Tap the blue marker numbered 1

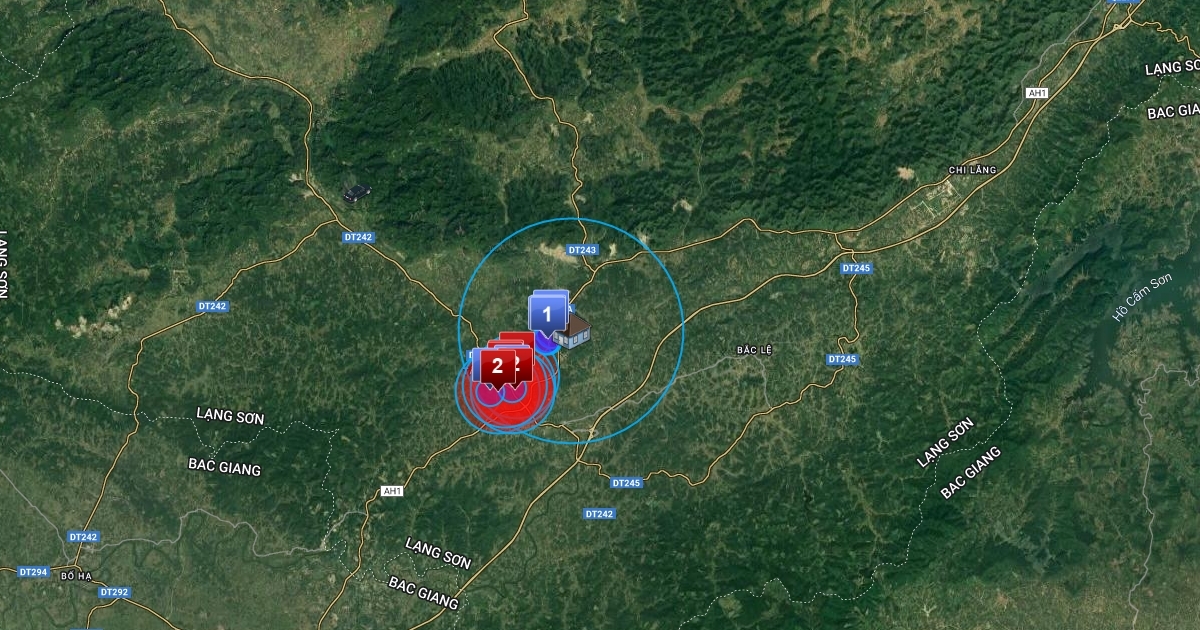pos(546,314)
